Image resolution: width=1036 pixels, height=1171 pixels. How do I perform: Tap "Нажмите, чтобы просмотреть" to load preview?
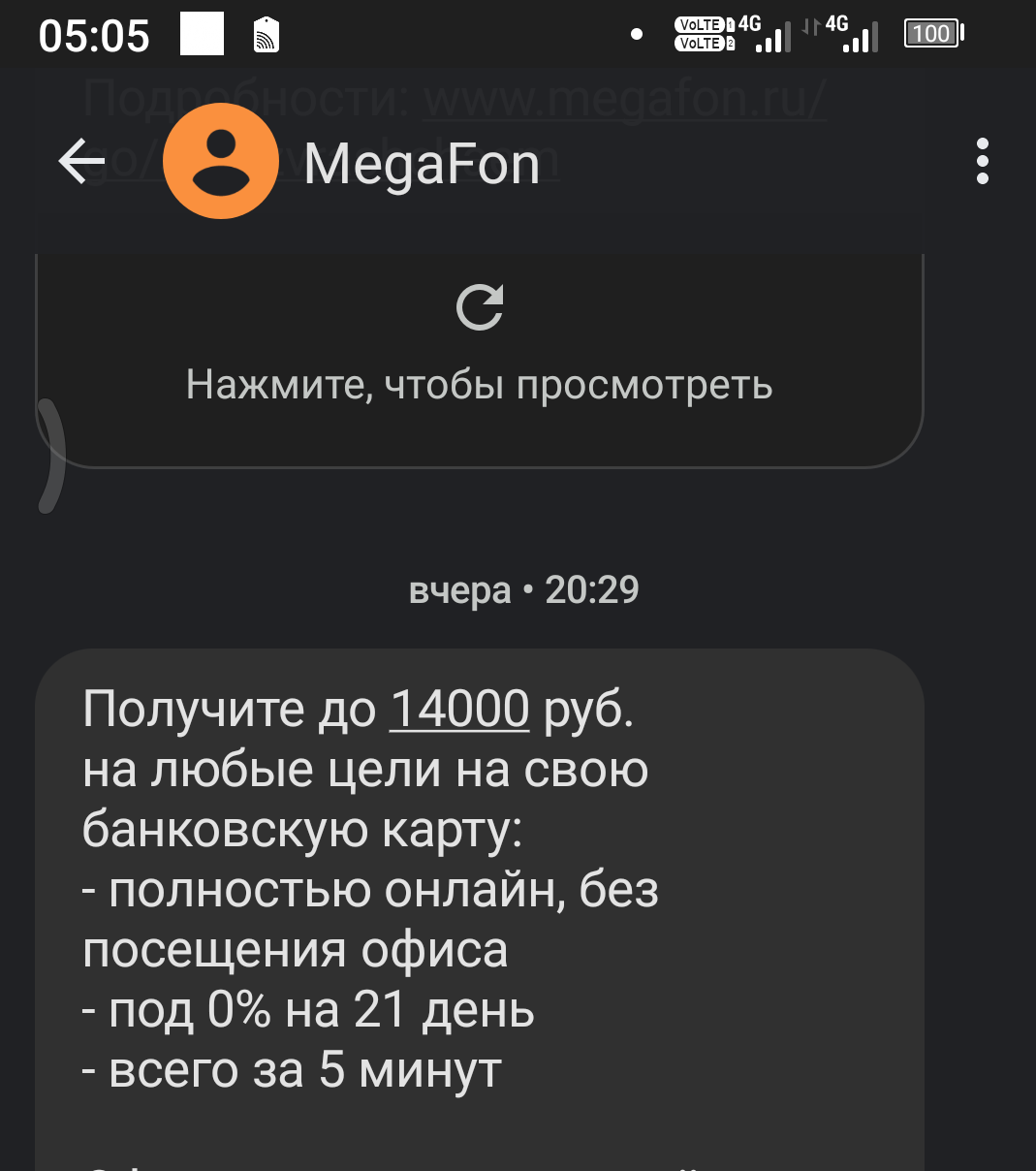(x=479, y=385)
